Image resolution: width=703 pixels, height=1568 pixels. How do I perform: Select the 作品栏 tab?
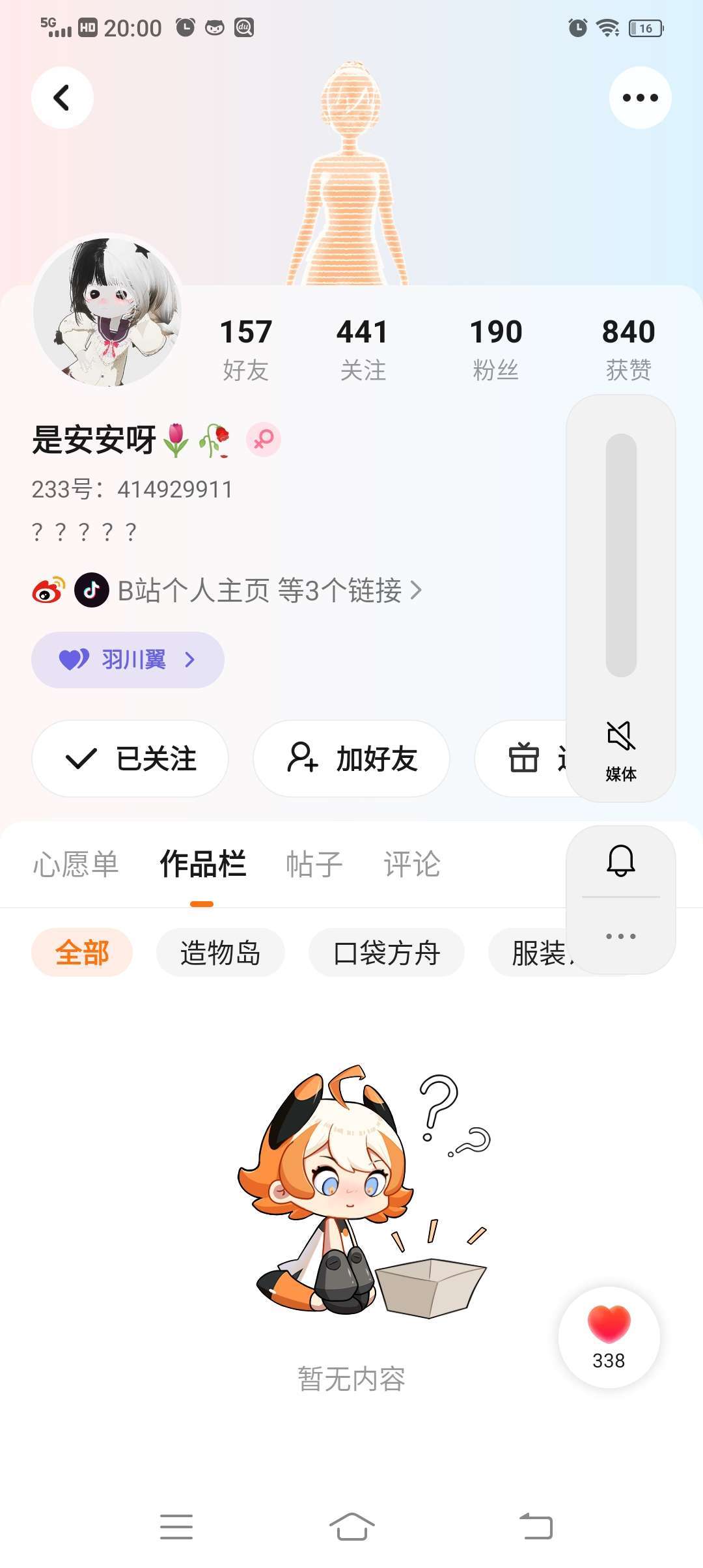tap(202, 864)
